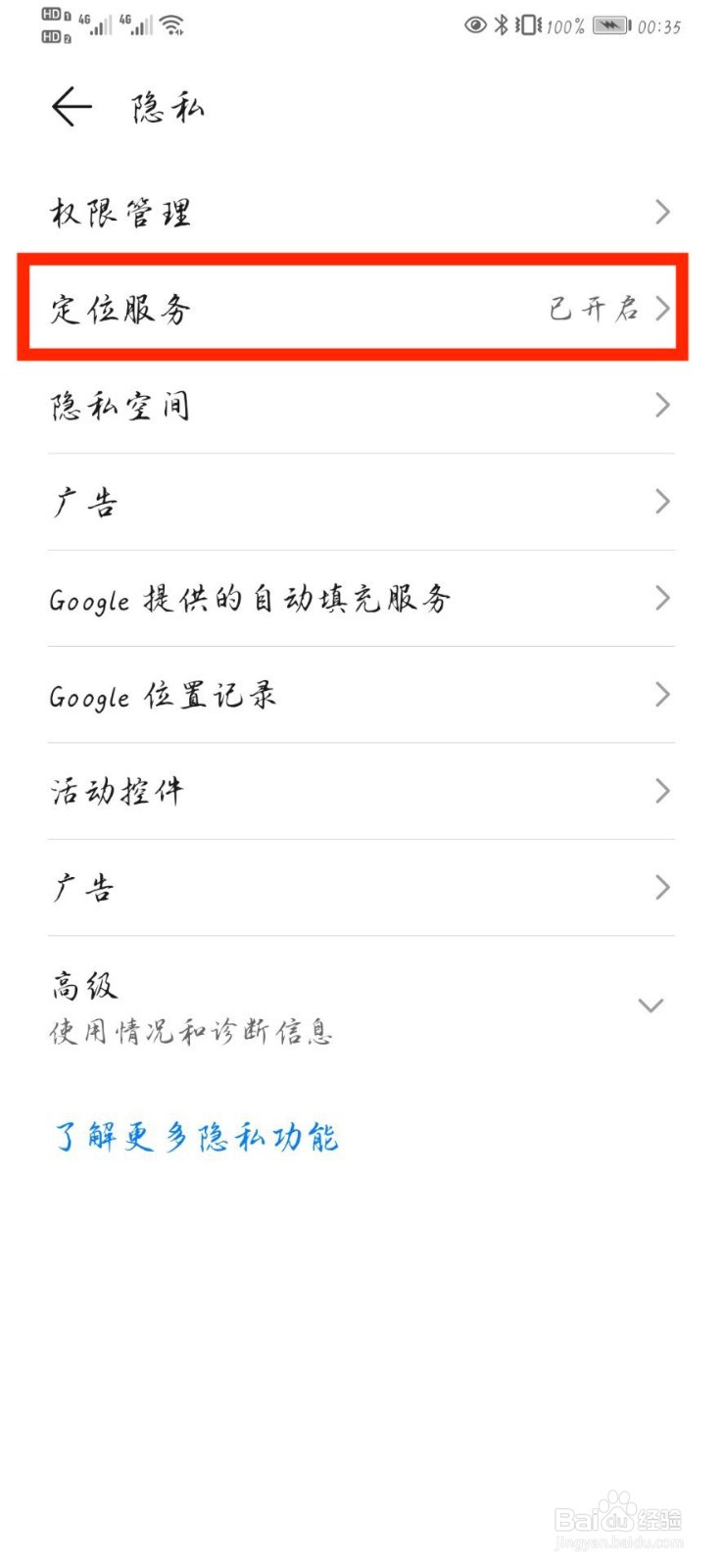Tap the chevron next to Google 位置记录
The width and height of the screenshot is (723, 1568).
[661, 695]
